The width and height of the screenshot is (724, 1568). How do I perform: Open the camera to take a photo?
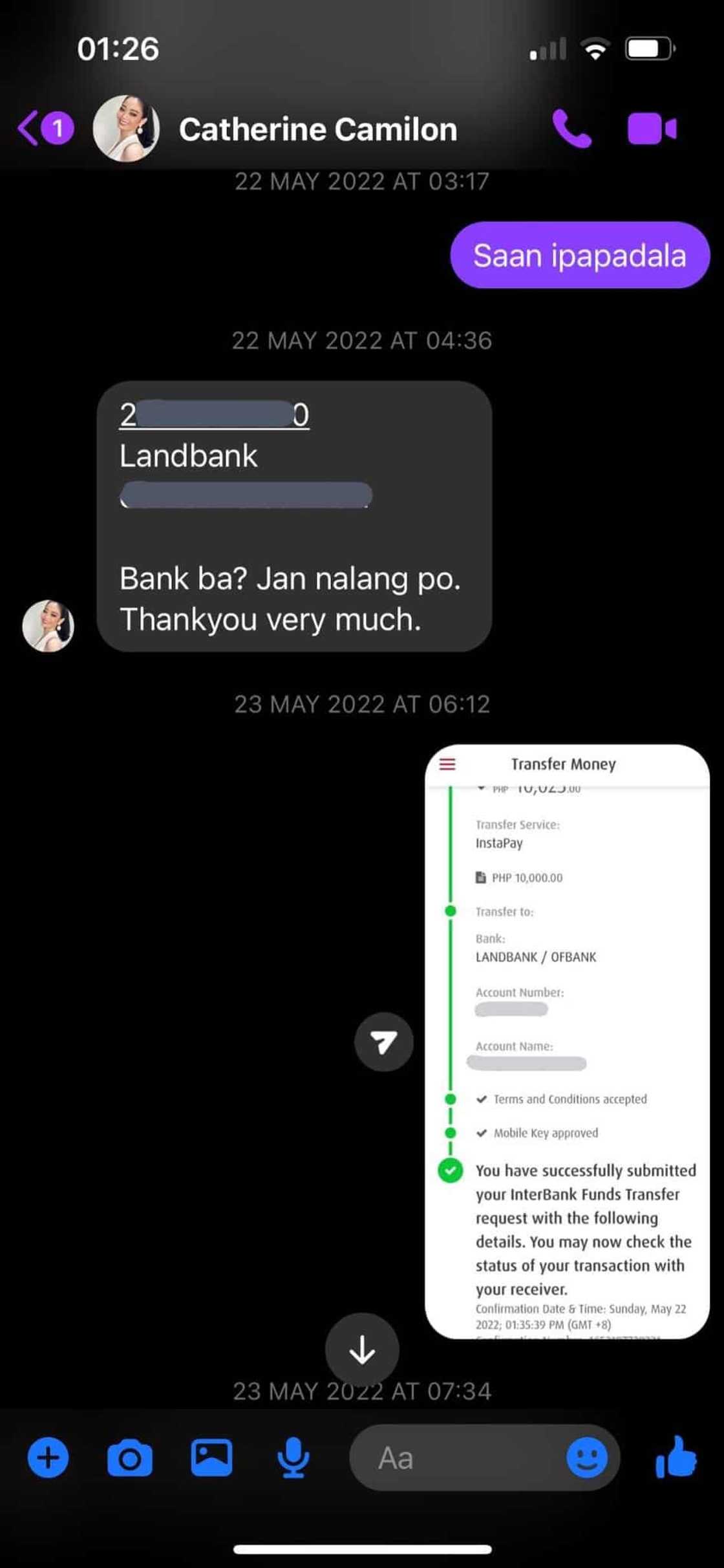129,1458
